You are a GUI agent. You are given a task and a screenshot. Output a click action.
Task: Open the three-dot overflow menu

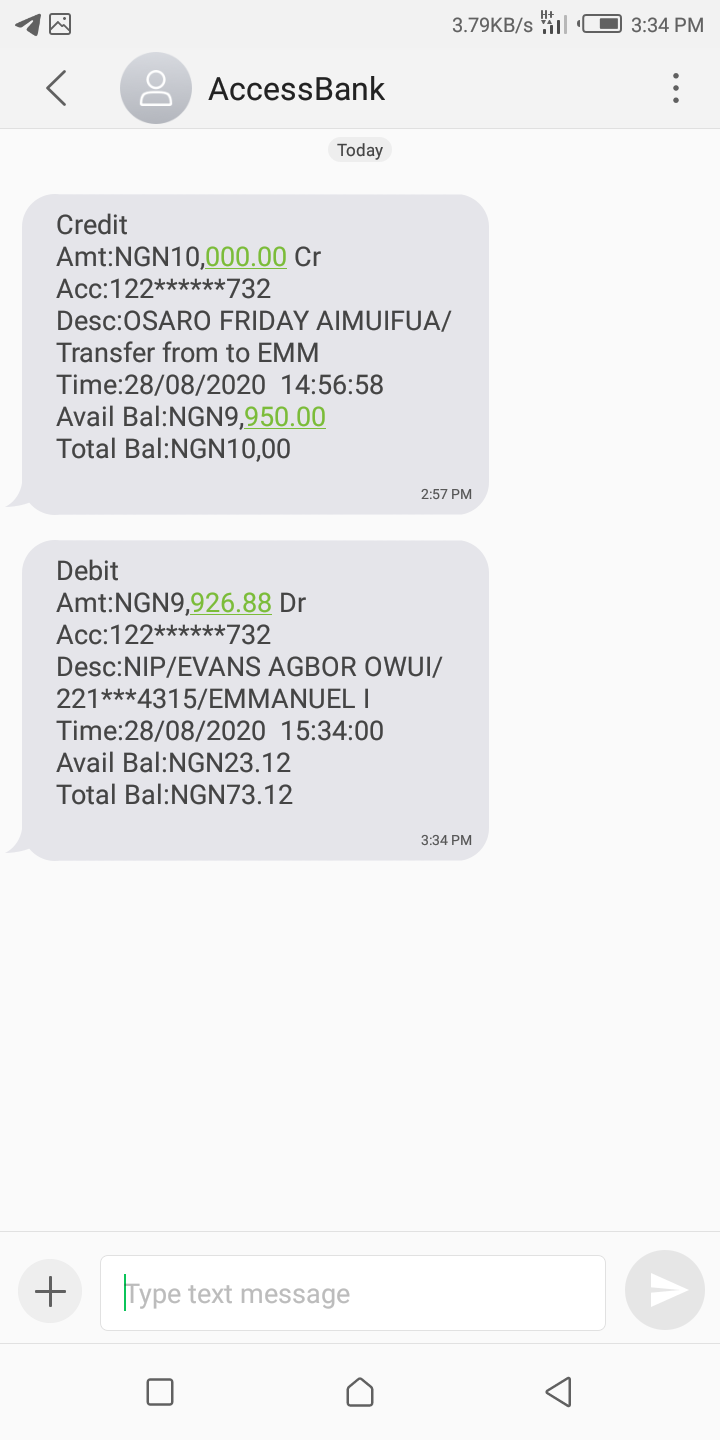pyautogui.click(x=676, y=88)
